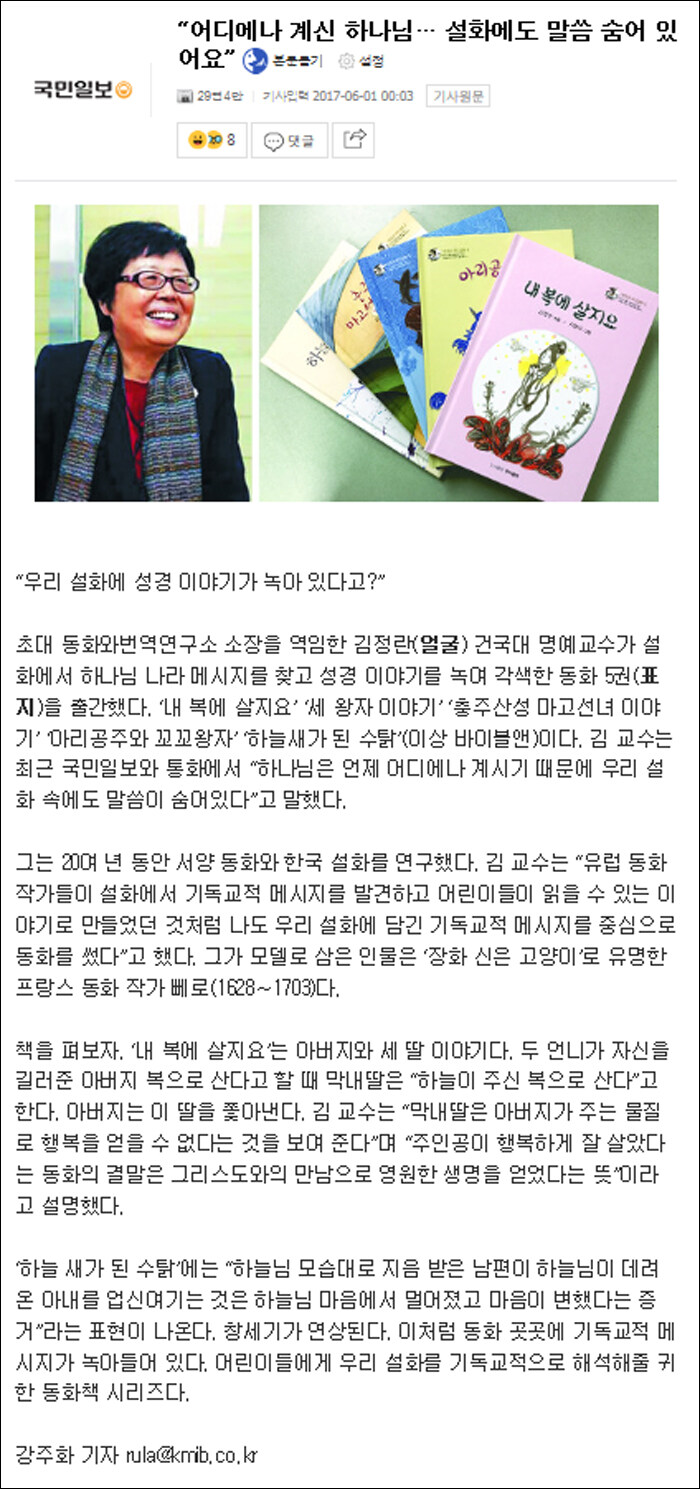Viewport: 700px width, 1489px height.
Task: Tap the 본문듣기 listen-to-article button
Action: tap(284, 62)
